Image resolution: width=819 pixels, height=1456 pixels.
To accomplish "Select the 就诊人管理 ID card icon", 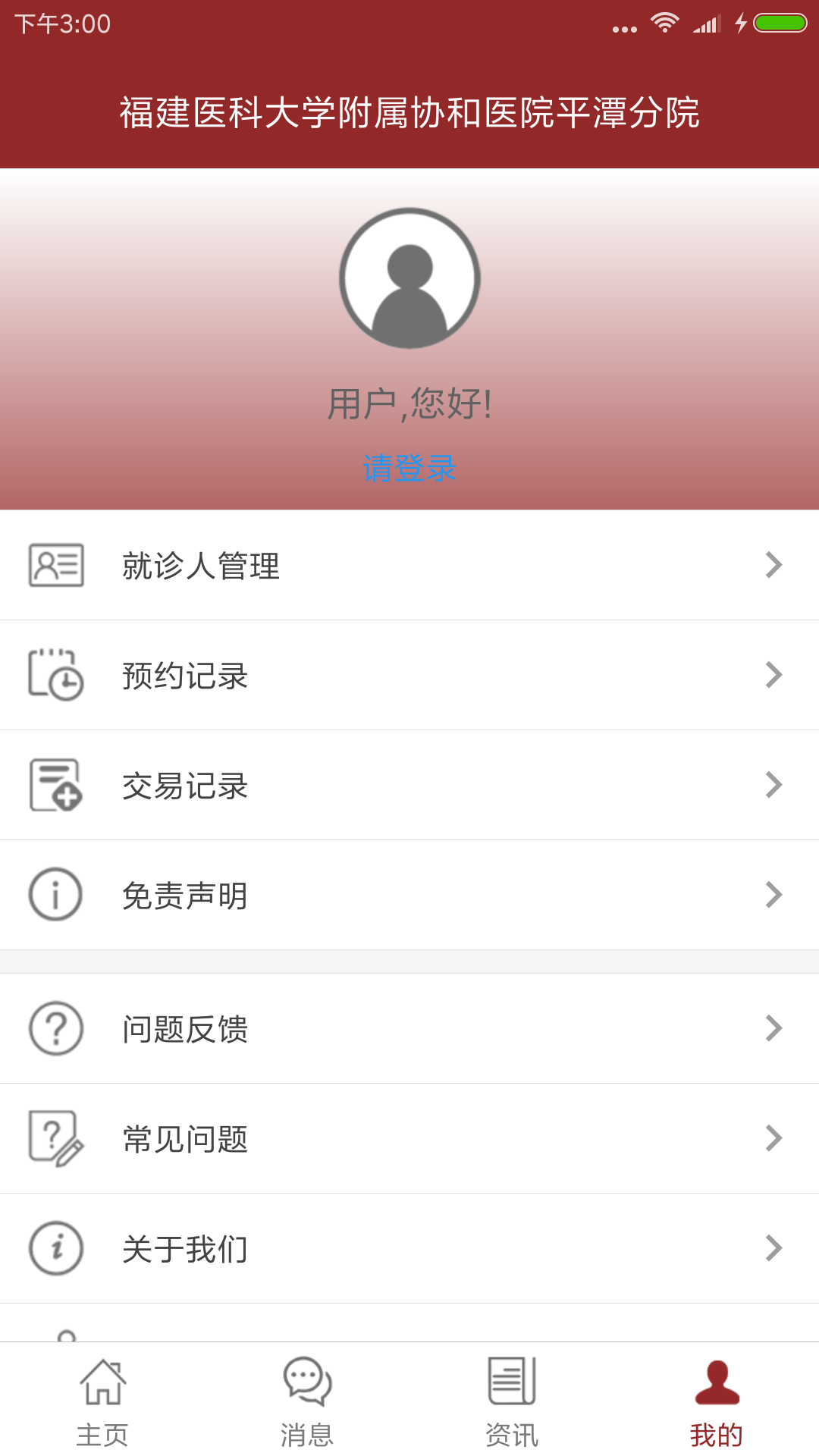I will click(x=54, y=565).
